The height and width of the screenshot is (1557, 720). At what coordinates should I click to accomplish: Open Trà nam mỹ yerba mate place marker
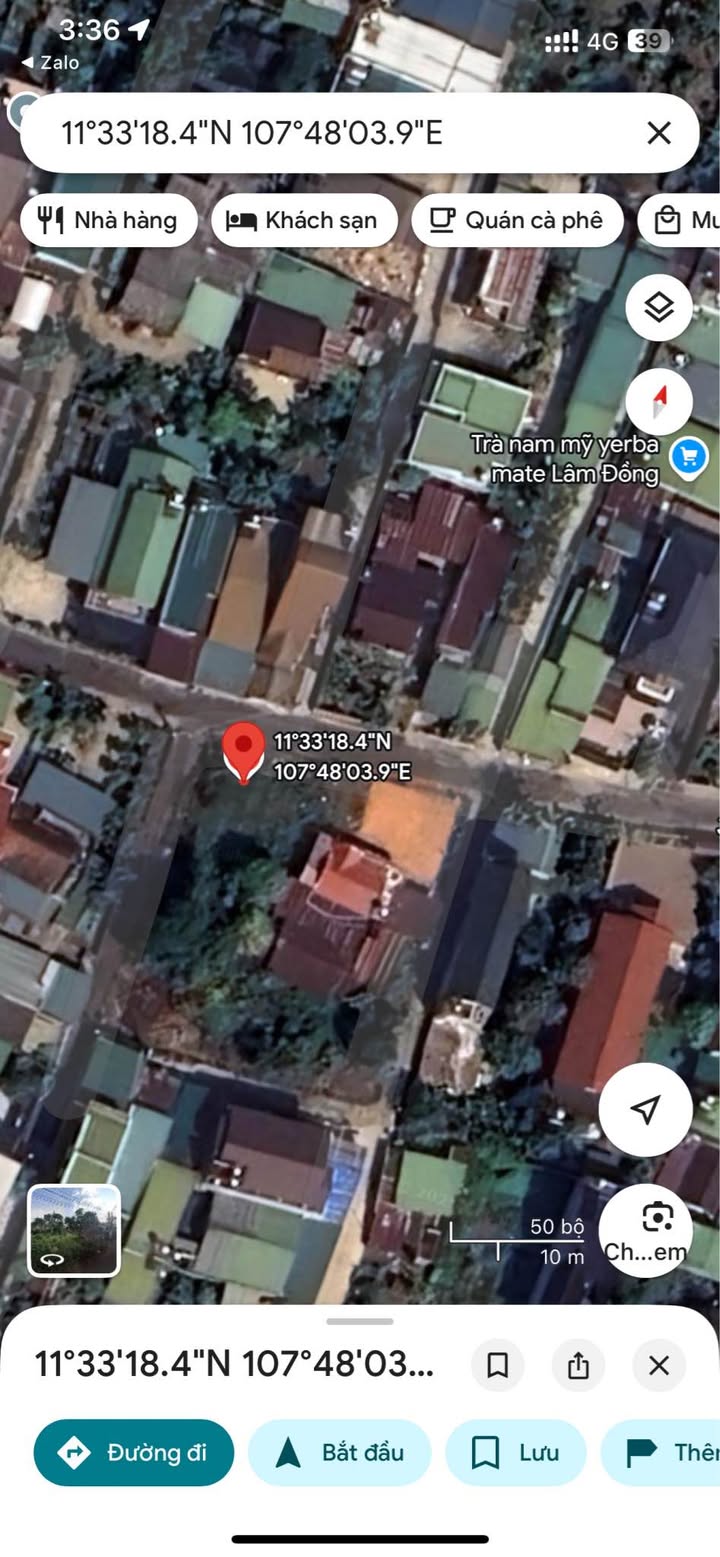point(686,458)
